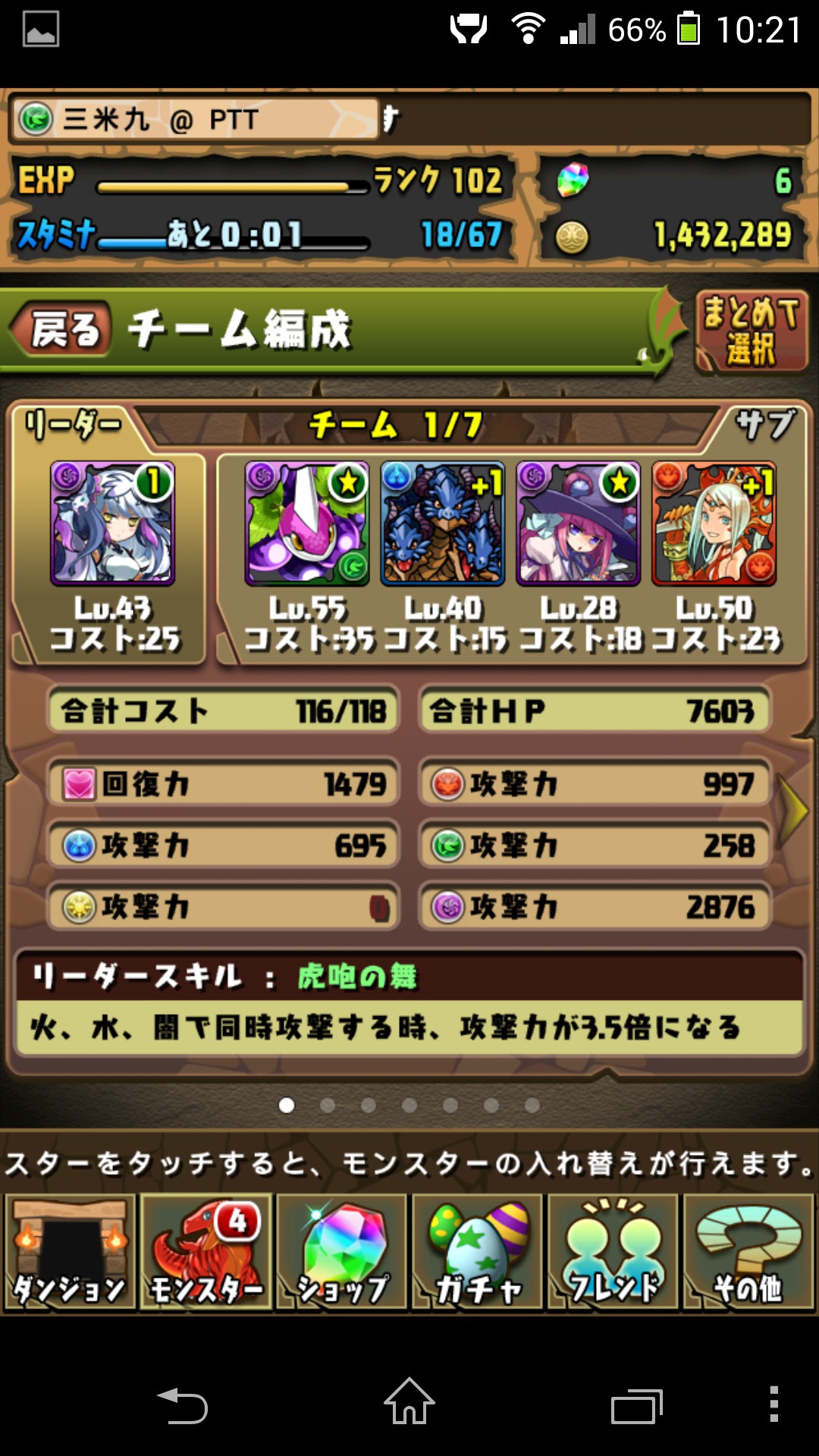The image size is (819, 1456).
Task: Open the モンスター tab
Action: point(206,1252)
